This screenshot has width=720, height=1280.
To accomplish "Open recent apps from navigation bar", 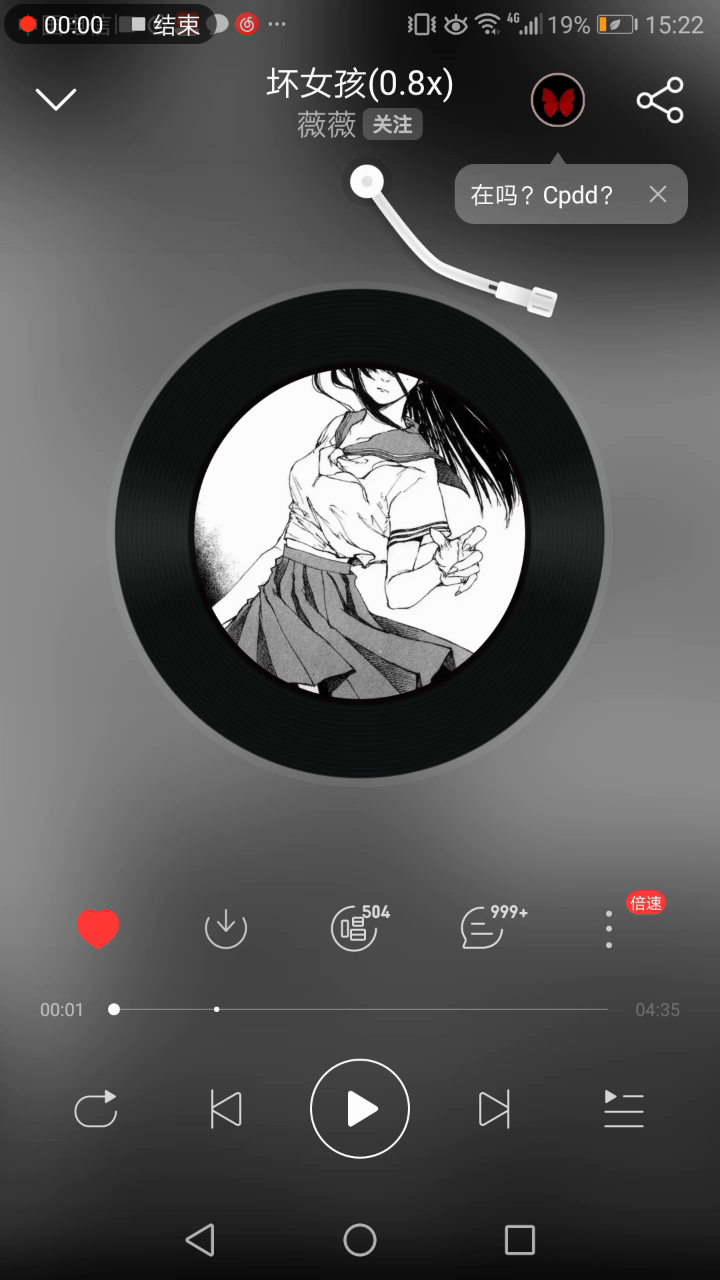I will pyautogui.click(x=520, y=1240).
